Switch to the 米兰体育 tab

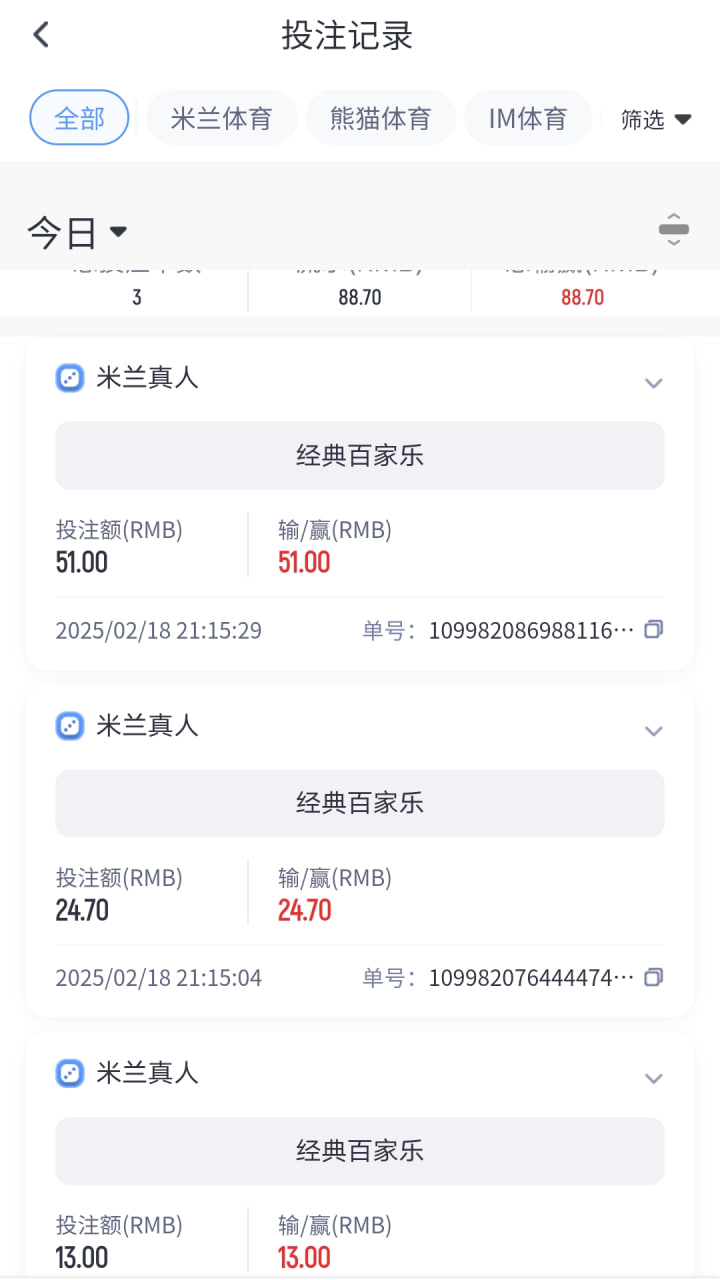[x=221, y=118]
